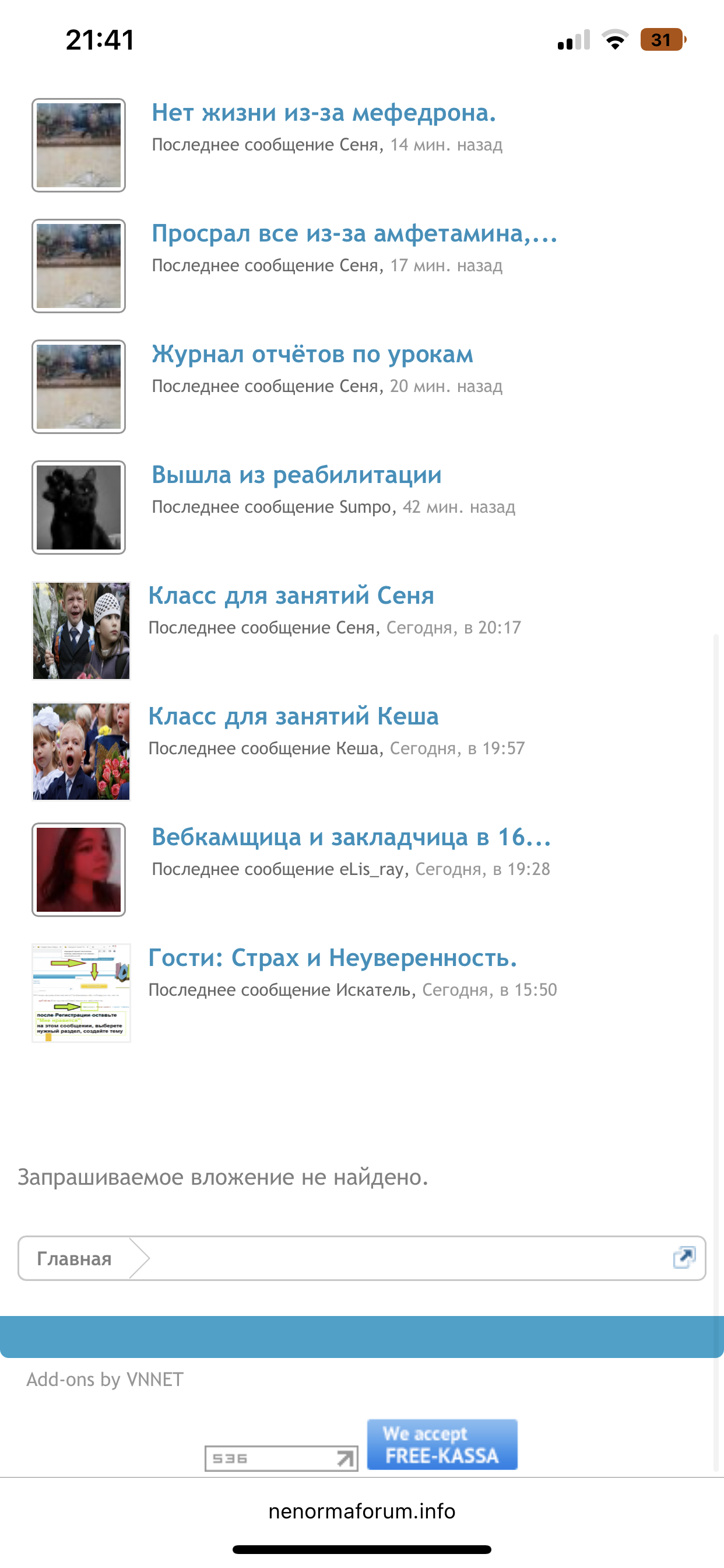
Task: Tap avatar beside "Вебкамщица и закладчица" thread
Action: click(79, 869)
